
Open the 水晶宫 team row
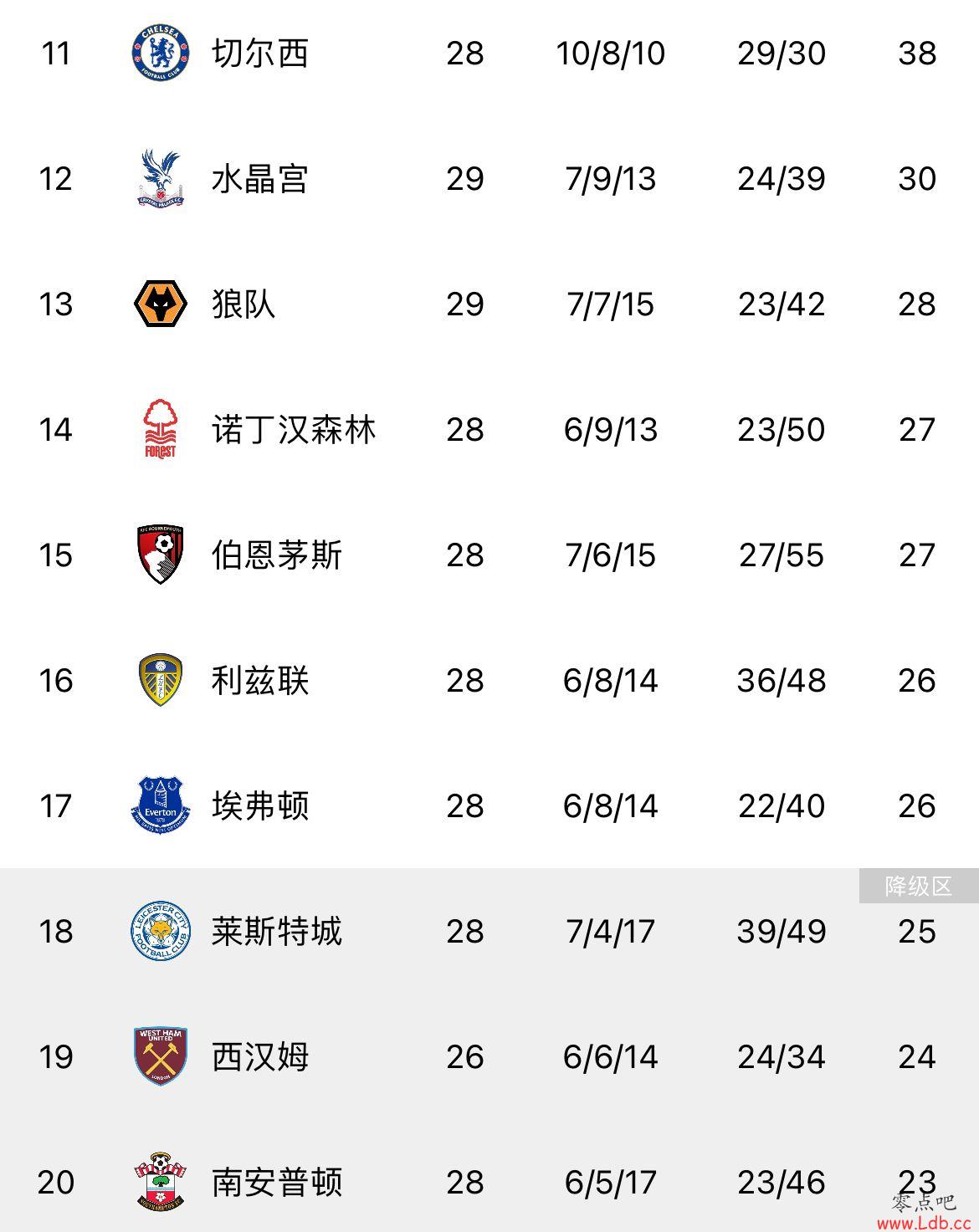[x=260, y=179]
